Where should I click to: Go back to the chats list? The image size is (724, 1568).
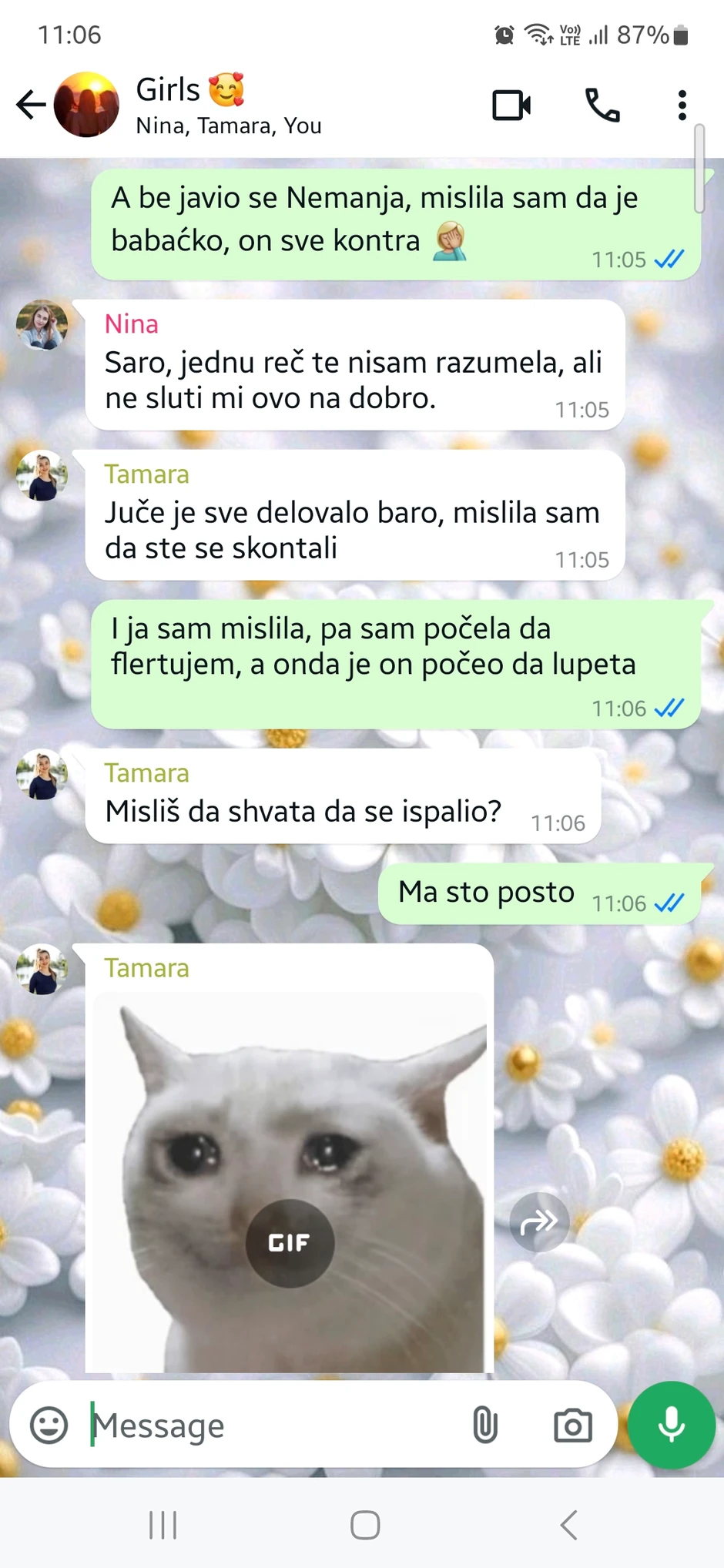tap(29, 105)
